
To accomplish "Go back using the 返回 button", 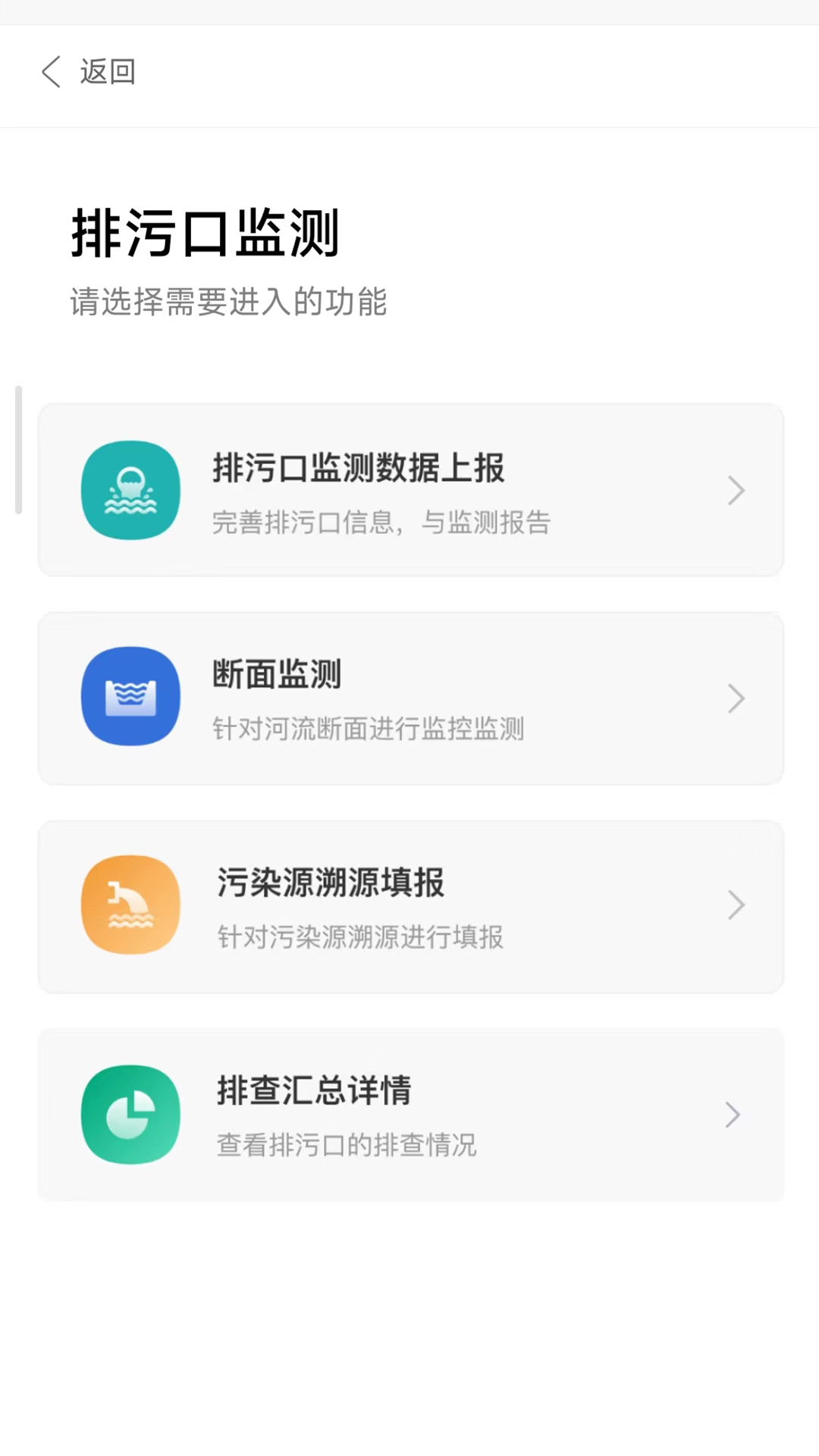I will pyautogui.click(x=88, y=72).
